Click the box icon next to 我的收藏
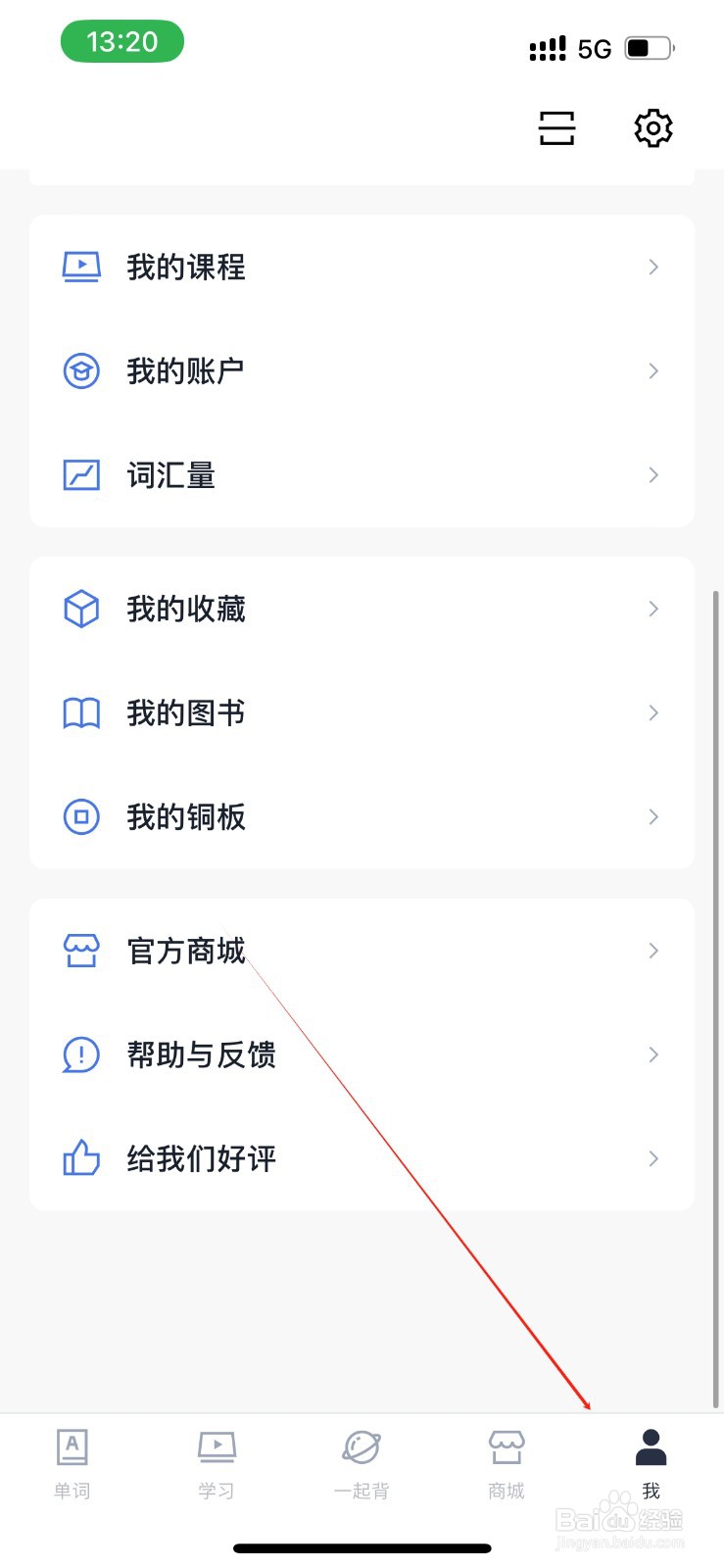 81,608
